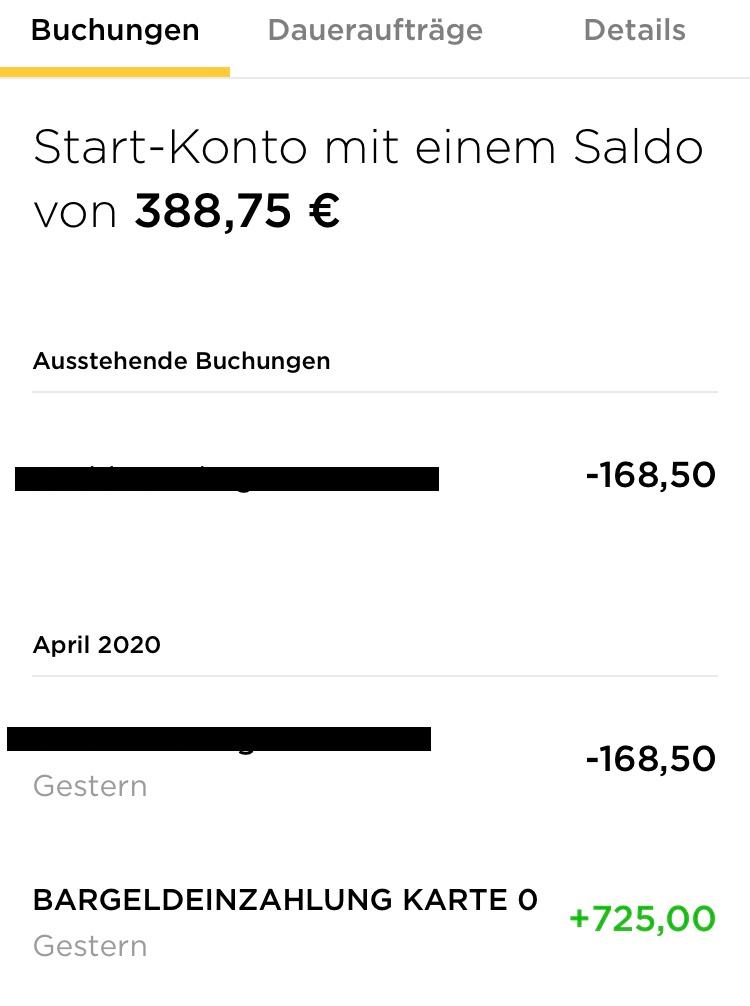Open the BARGELDEINZAHLUNG KARTE 0 transaction
Viewport: 750px width, 1006px height.
[x=375, y=920]
